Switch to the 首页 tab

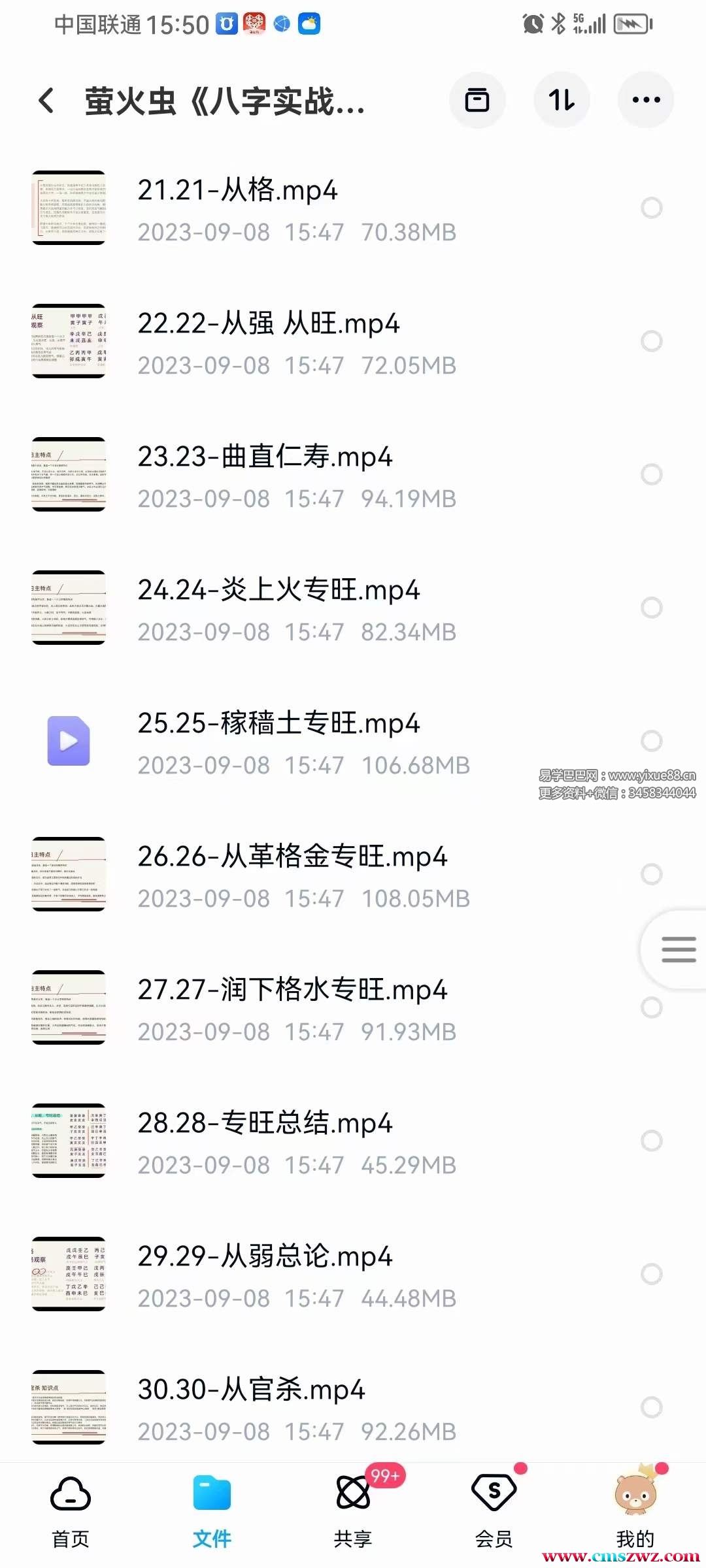71,1511
